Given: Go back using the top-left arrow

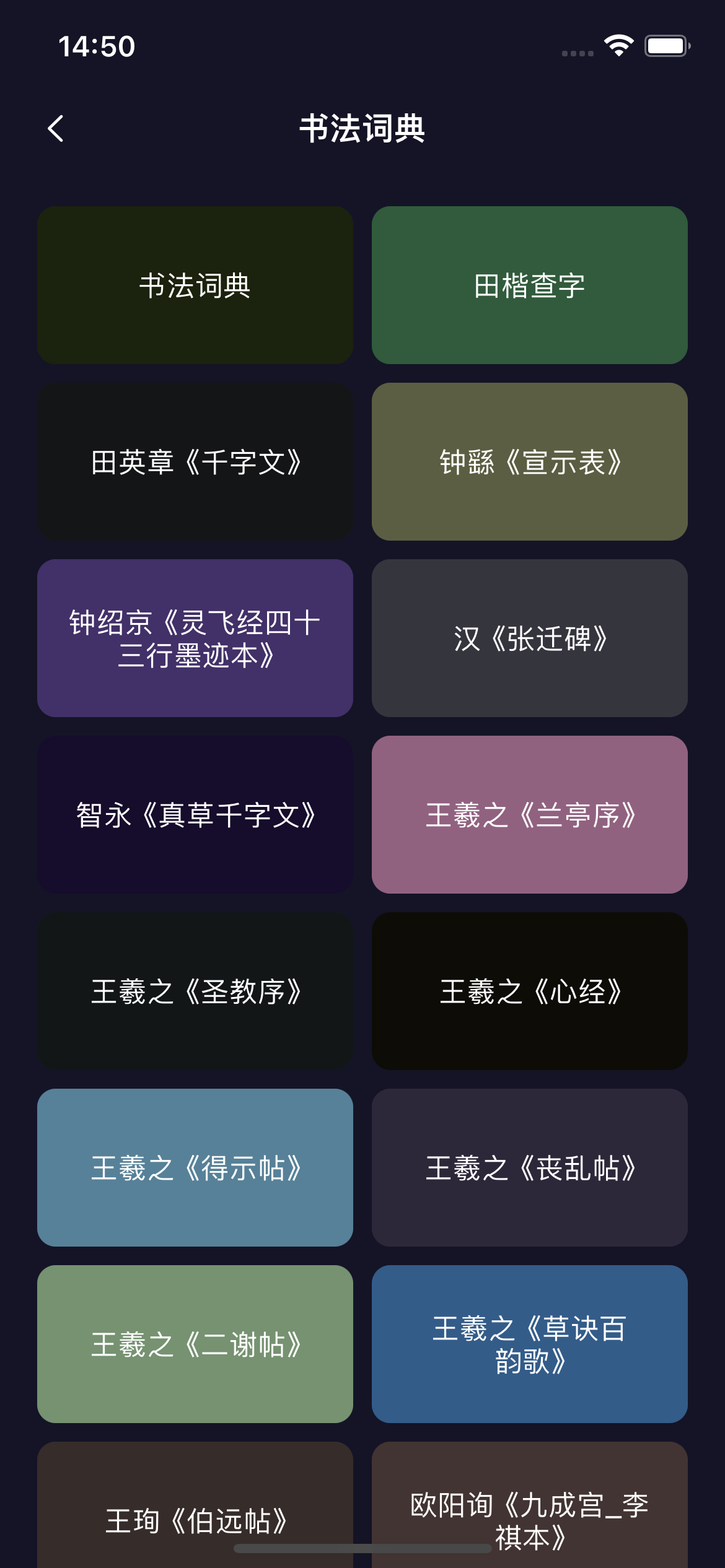Looking at the screenshot, I should pos(56,129).
